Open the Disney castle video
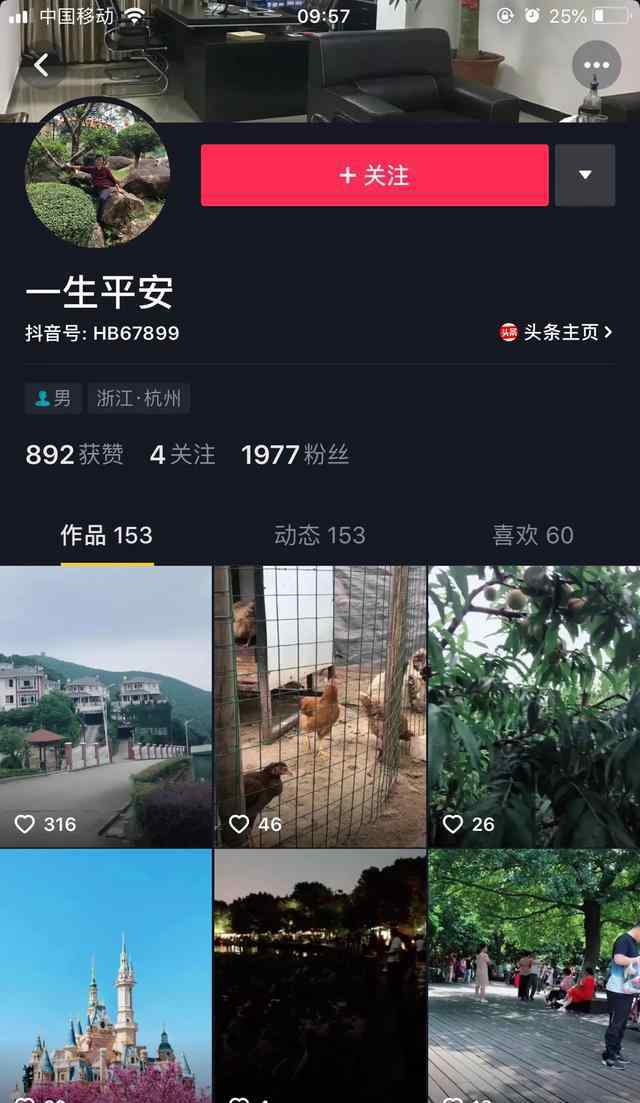The width and height of the screenshot is (640, 1103). coord(106,976)
